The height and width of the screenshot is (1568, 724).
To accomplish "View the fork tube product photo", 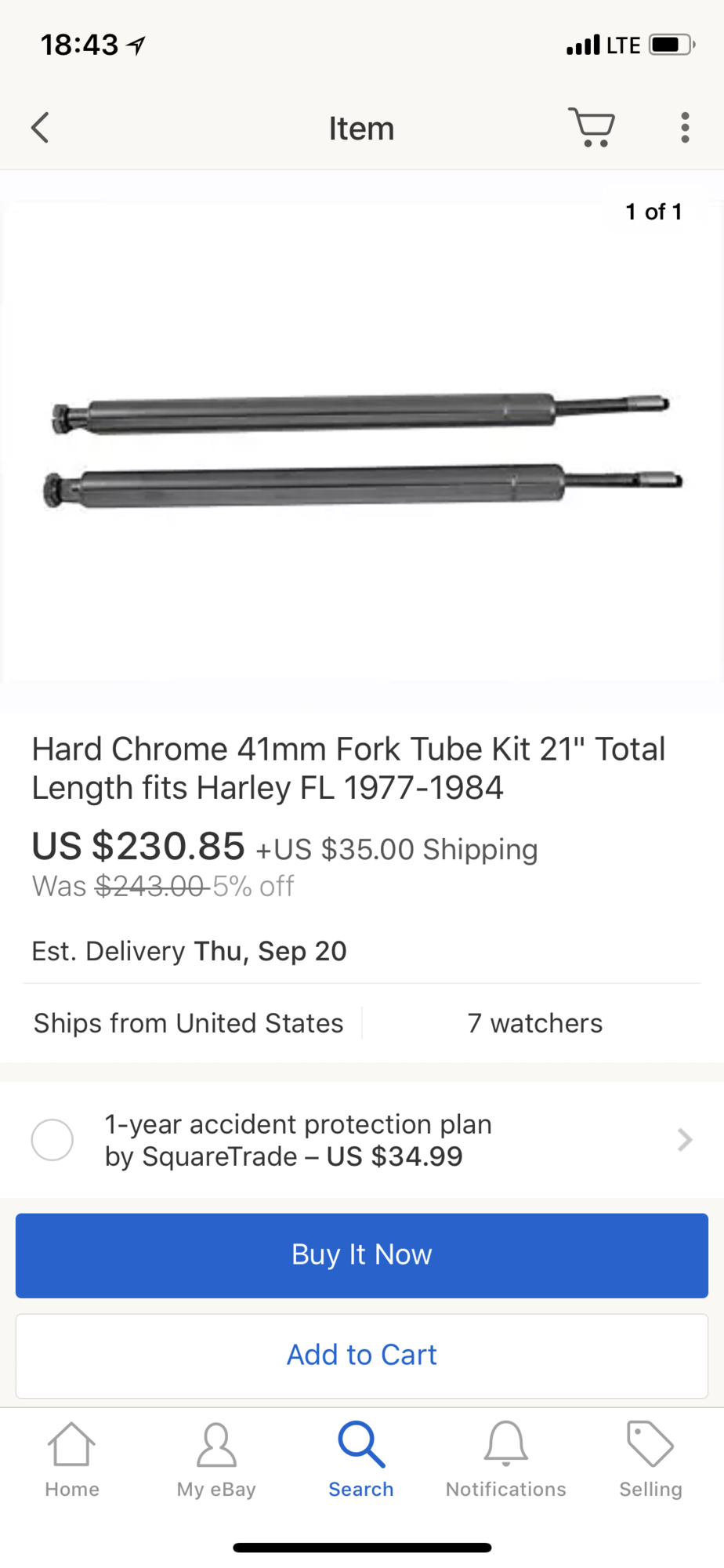I will tap(362, 445).
